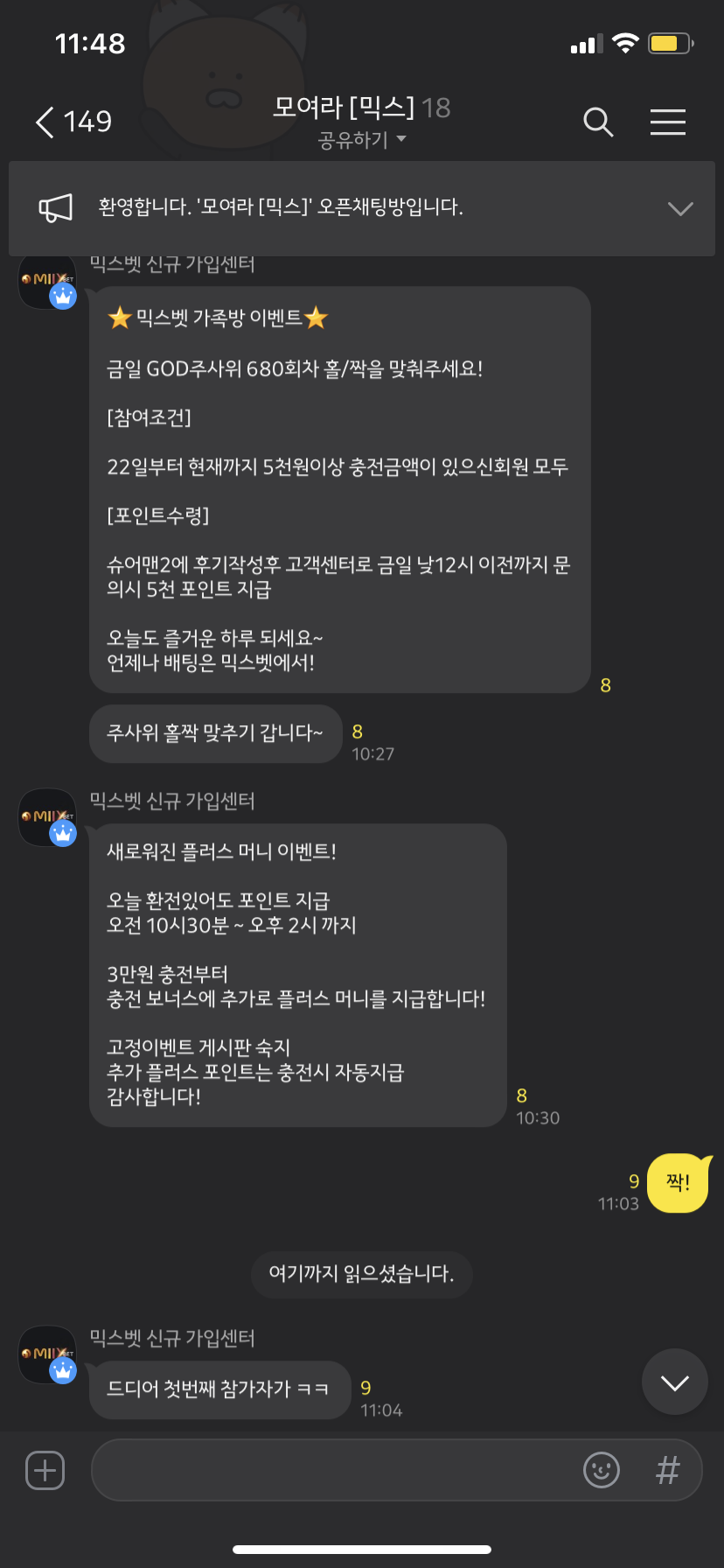Viewport: 724px width, 1568px height.
Task: Go back to the chat list
Action: pyautogui.click(x=73, y=122)
